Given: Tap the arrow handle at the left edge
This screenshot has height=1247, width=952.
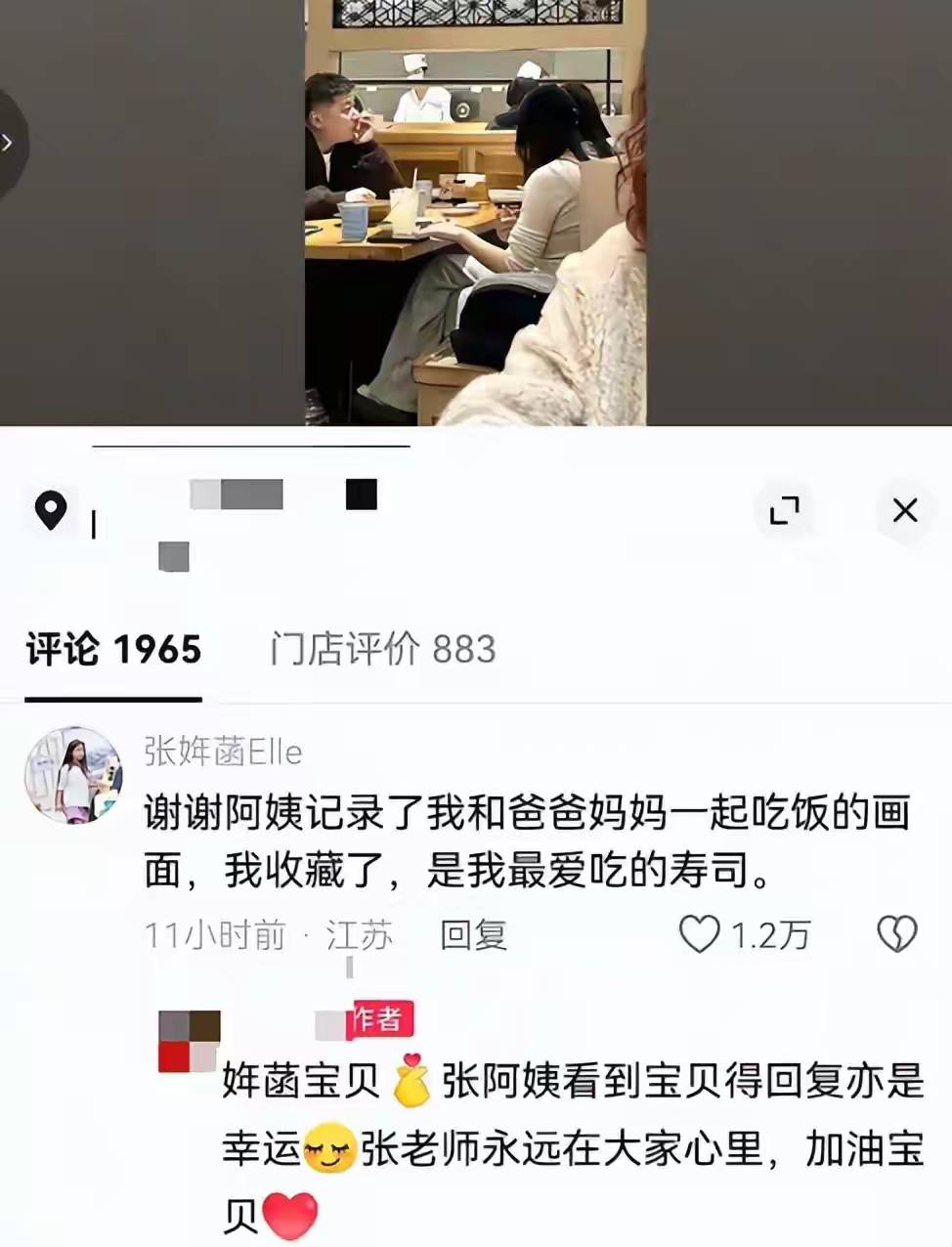Looking at the screenshot, I should click(x=10, y=144).
